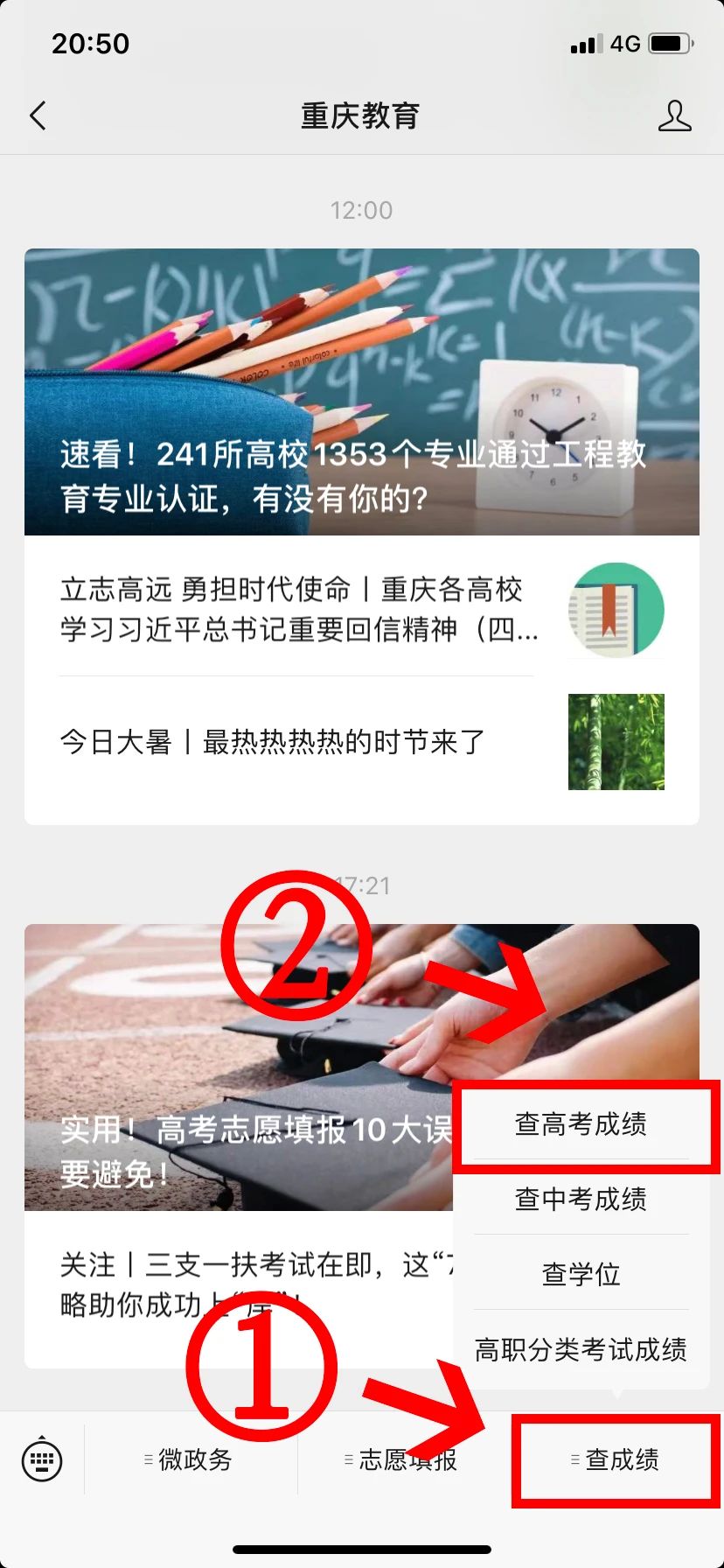Open 高职分类考试成绩 option
This screenshot has height=1568, width=724.
[581, 1350]
